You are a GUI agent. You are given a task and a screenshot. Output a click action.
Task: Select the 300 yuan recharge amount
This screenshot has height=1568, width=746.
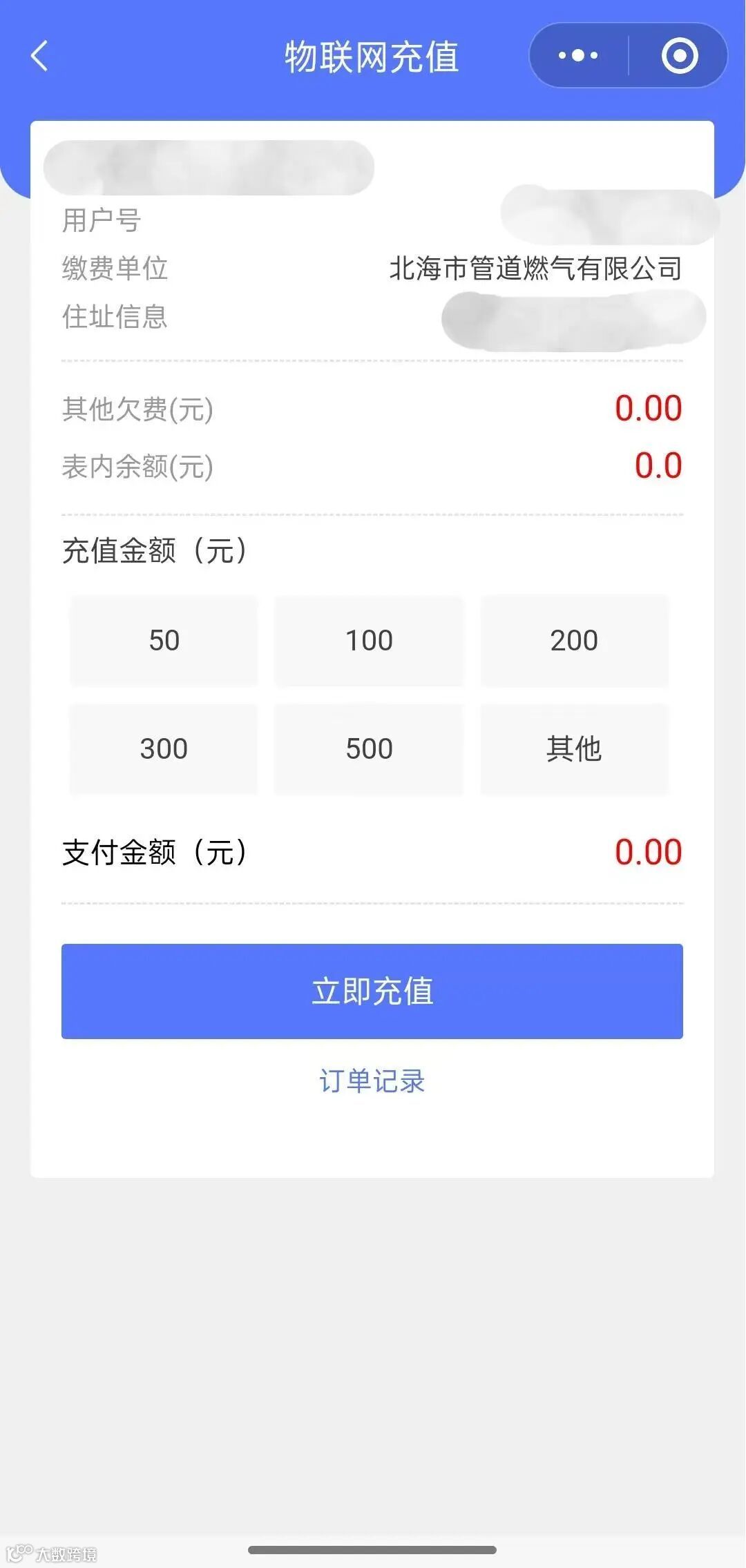click(164, 748)
